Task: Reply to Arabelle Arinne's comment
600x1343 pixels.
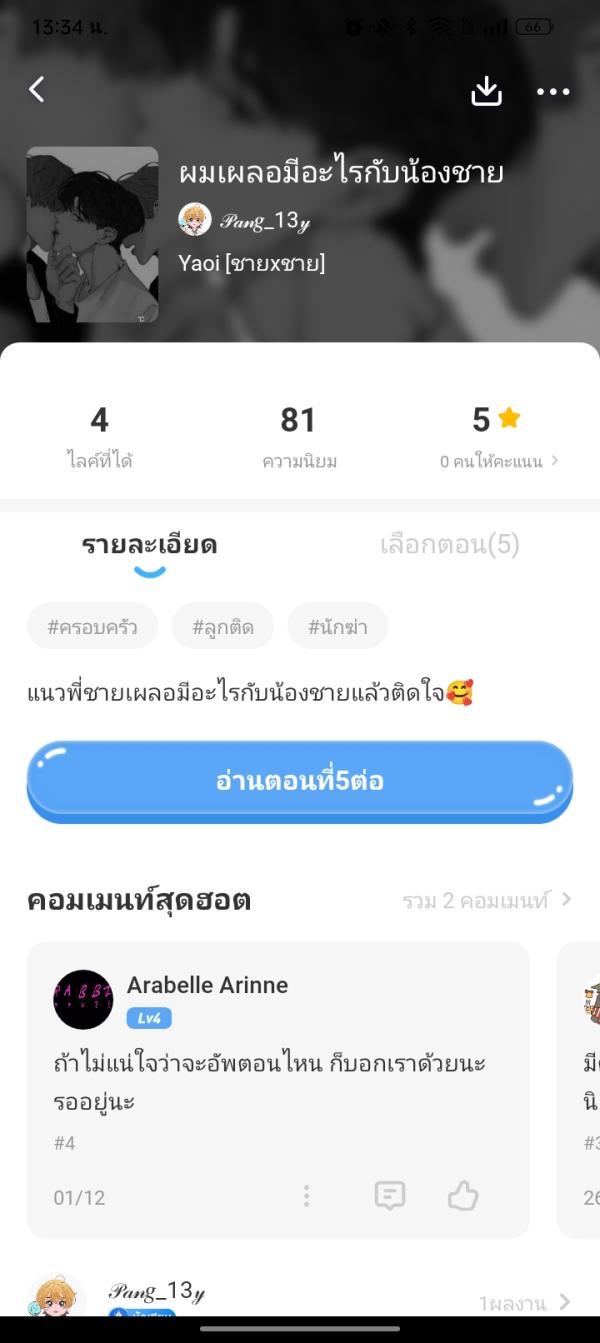Action: pyautogui.click(x=389, y=1196)
